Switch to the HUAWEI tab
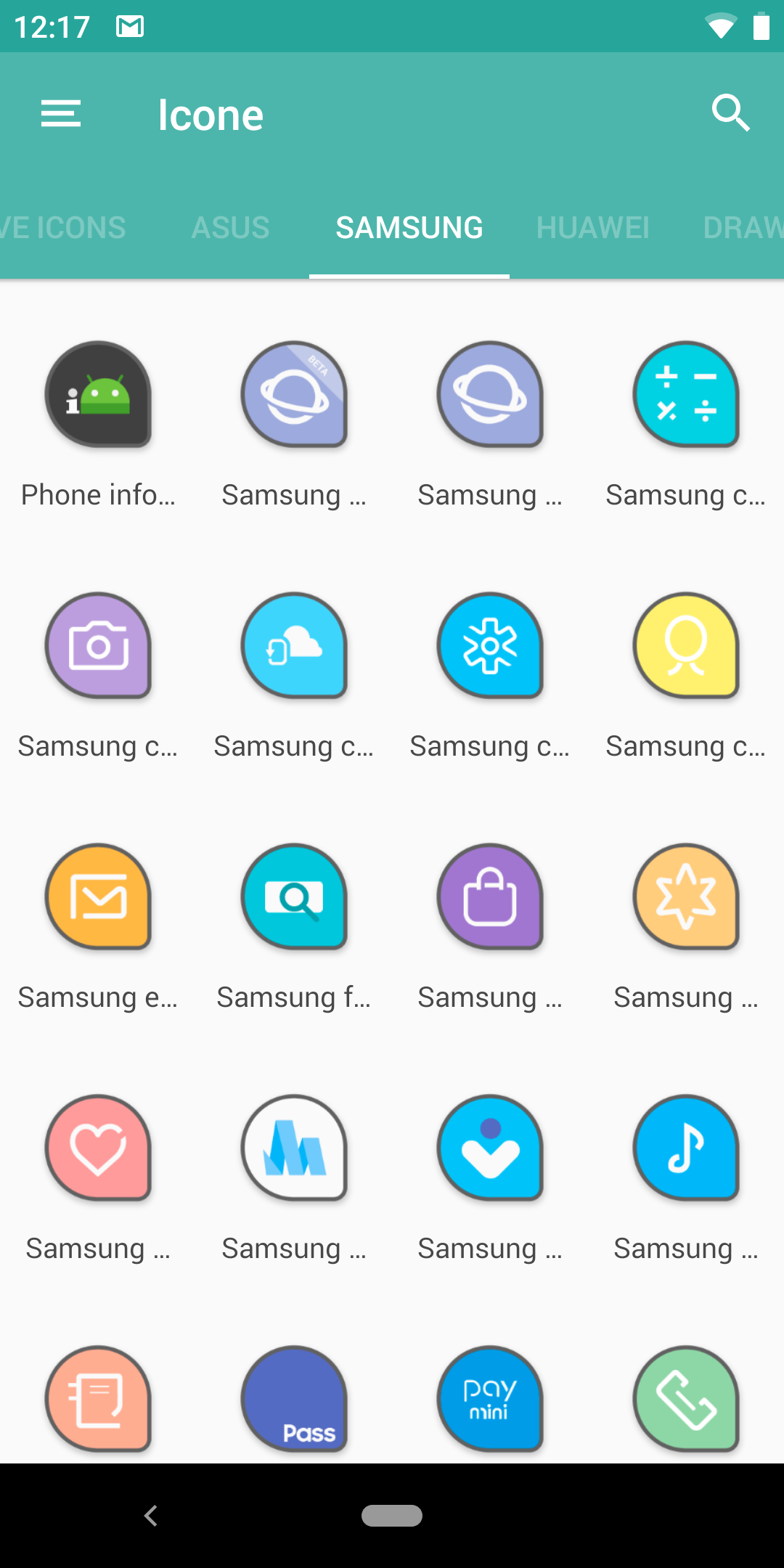This screenshot has width=784, height=1568. pyautogui.click(x=592, y=228)
